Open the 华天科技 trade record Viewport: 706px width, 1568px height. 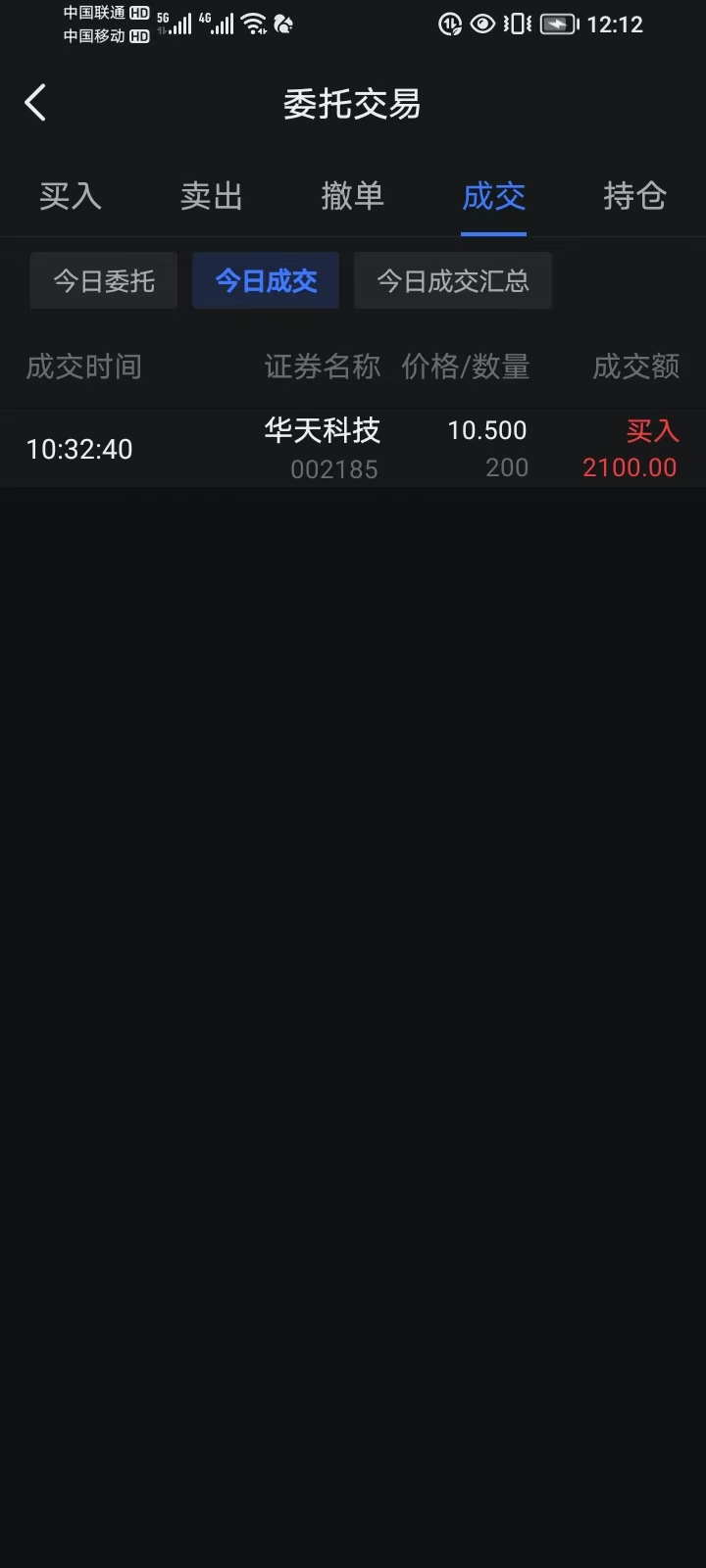point(353,449)
